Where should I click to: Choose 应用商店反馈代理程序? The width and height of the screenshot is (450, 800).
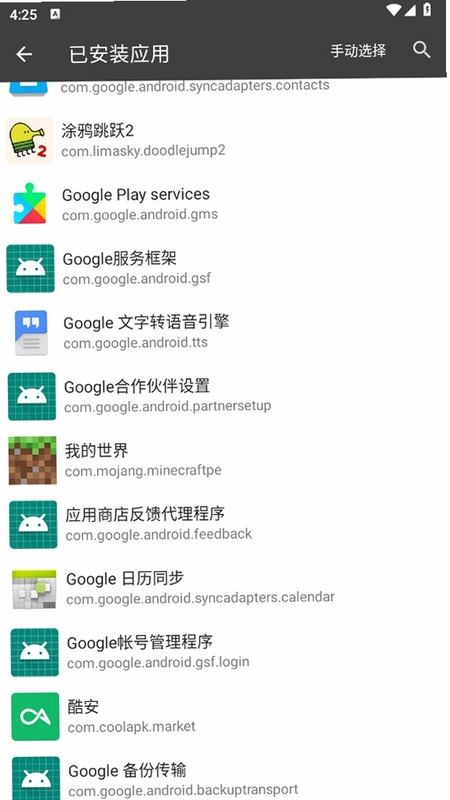pyautogui.click(x=225, y=524)
